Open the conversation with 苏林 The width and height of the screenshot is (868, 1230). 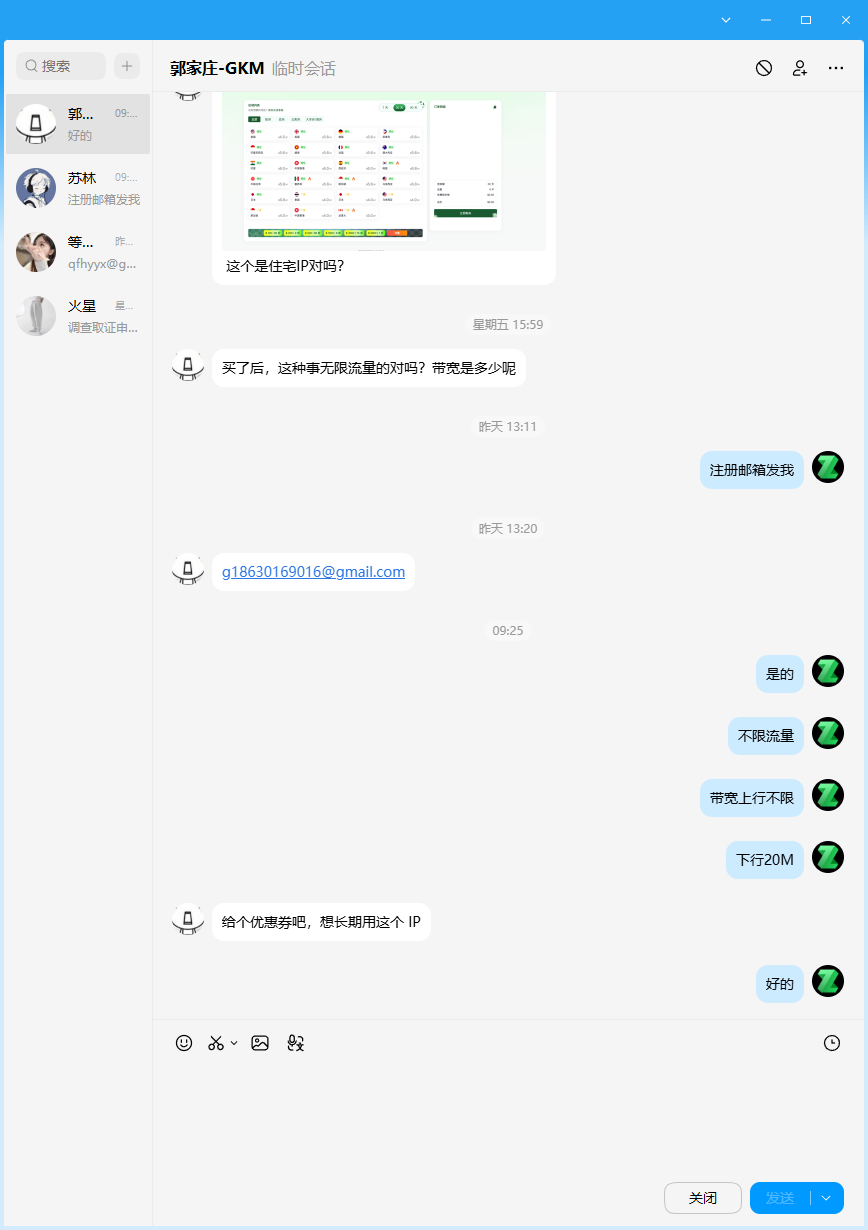(78, 188)
